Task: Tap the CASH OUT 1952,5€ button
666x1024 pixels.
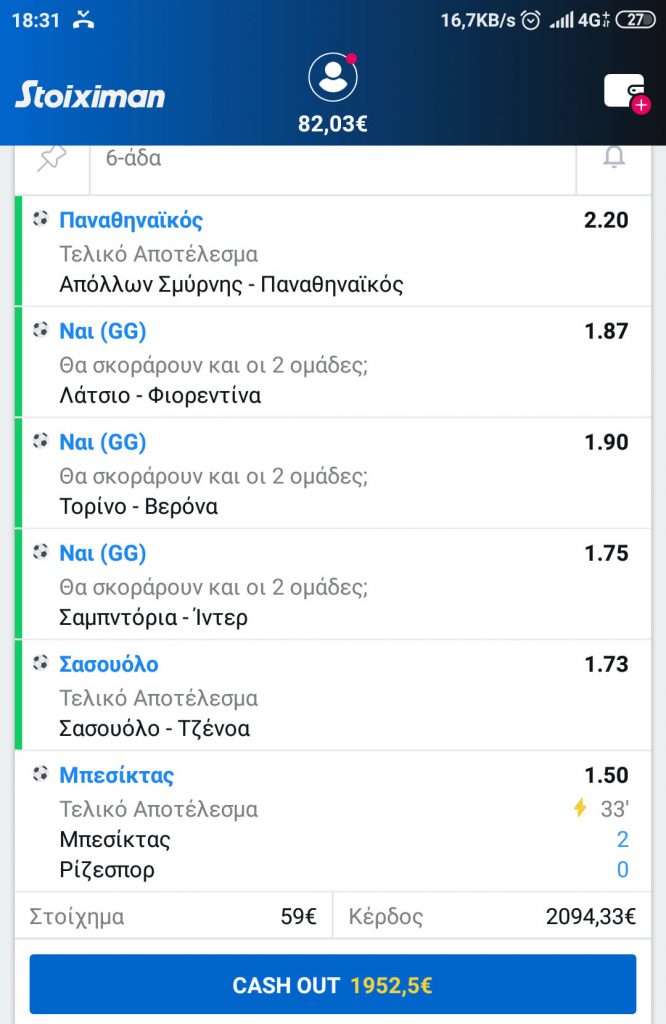Action: tap(333, 985)
